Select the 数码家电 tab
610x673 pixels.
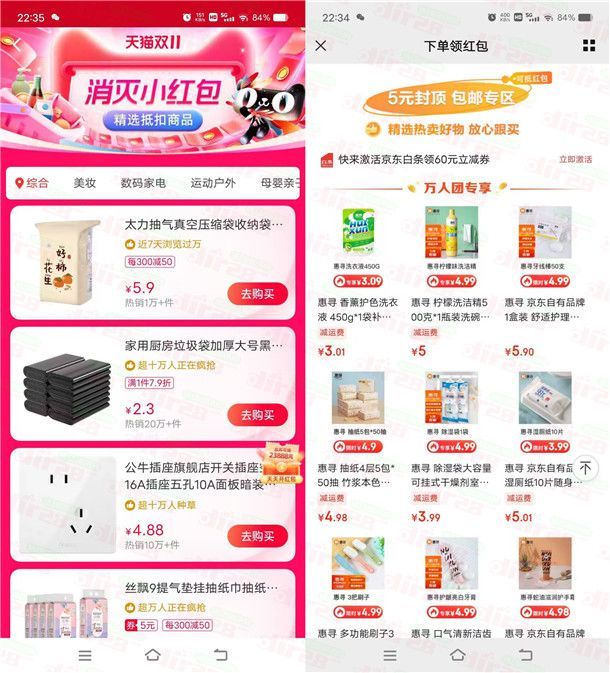(143, 183)
